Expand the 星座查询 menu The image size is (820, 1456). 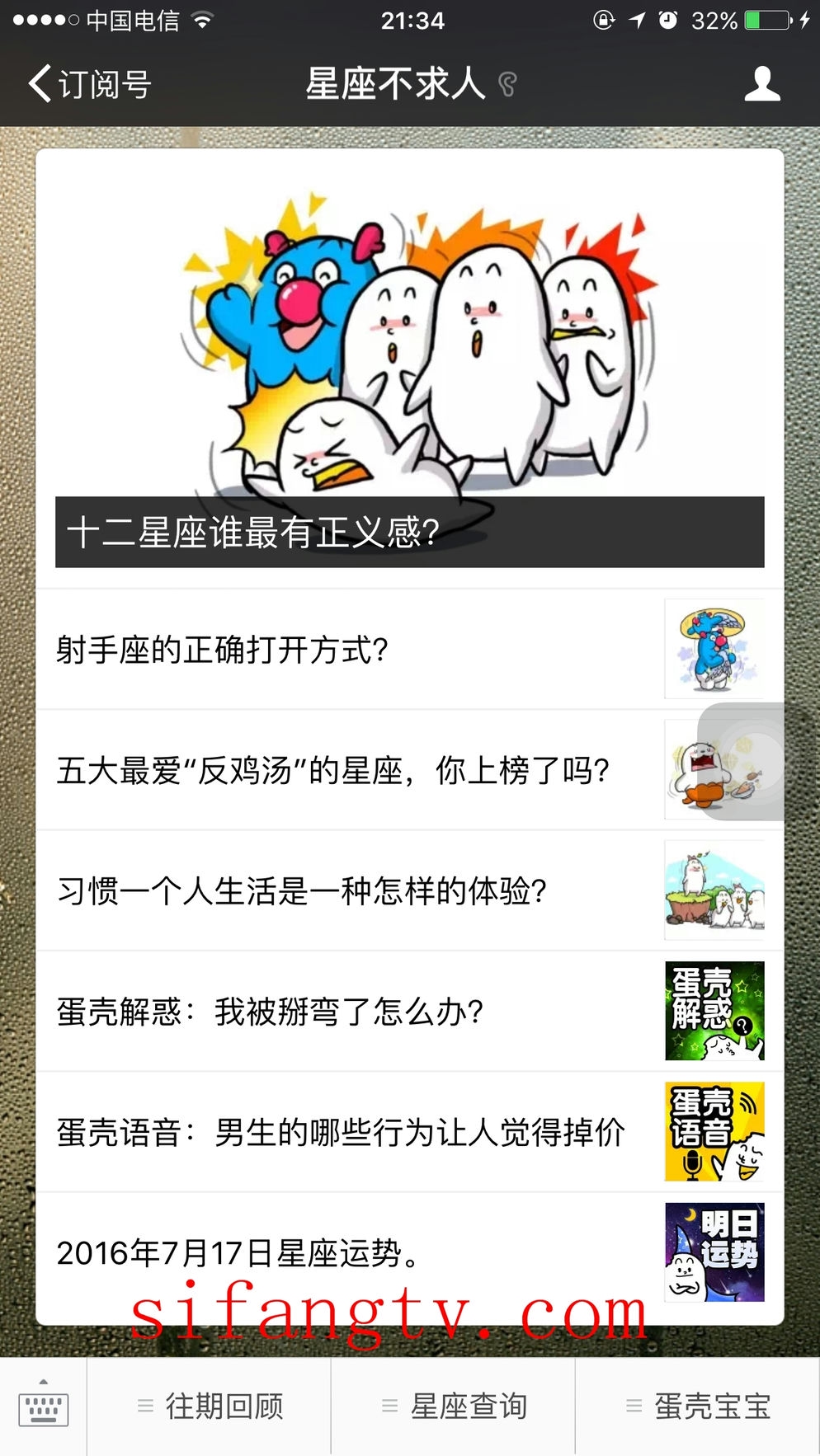pyautogui.click(x=454, y=1407)
